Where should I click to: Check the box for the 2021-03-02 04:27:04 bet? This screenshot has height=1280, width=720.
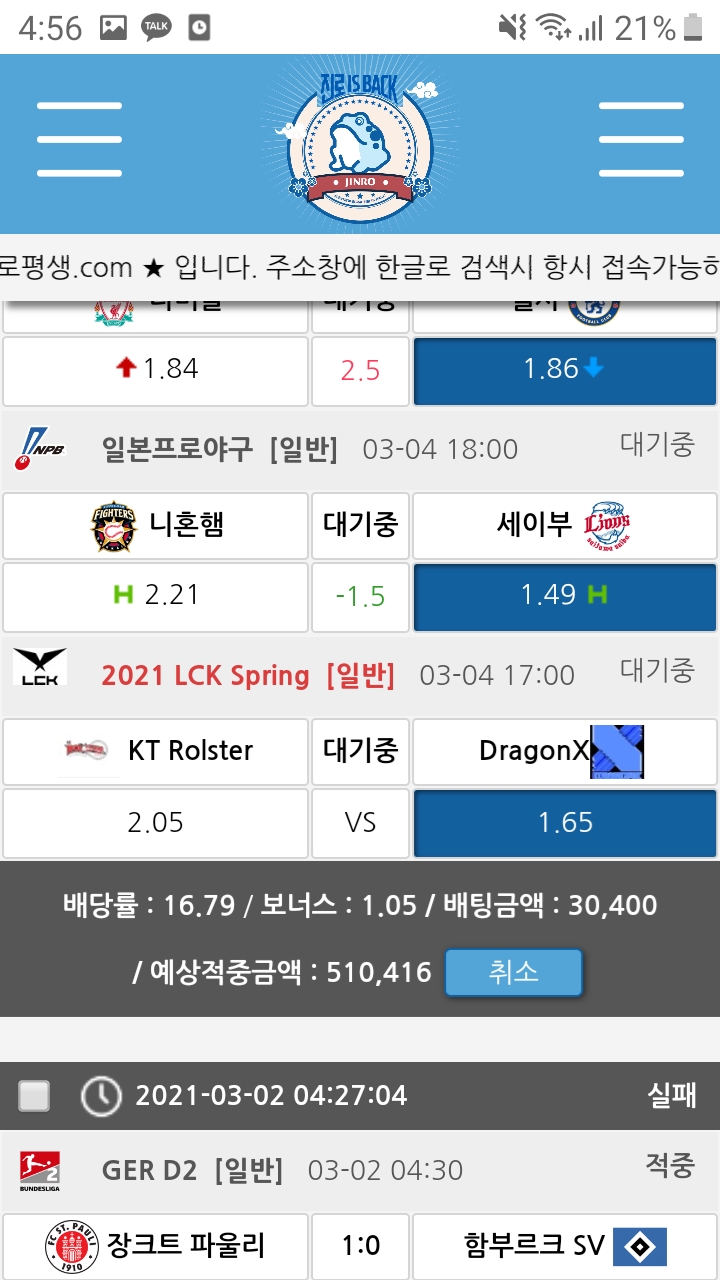click(35, 1096)
